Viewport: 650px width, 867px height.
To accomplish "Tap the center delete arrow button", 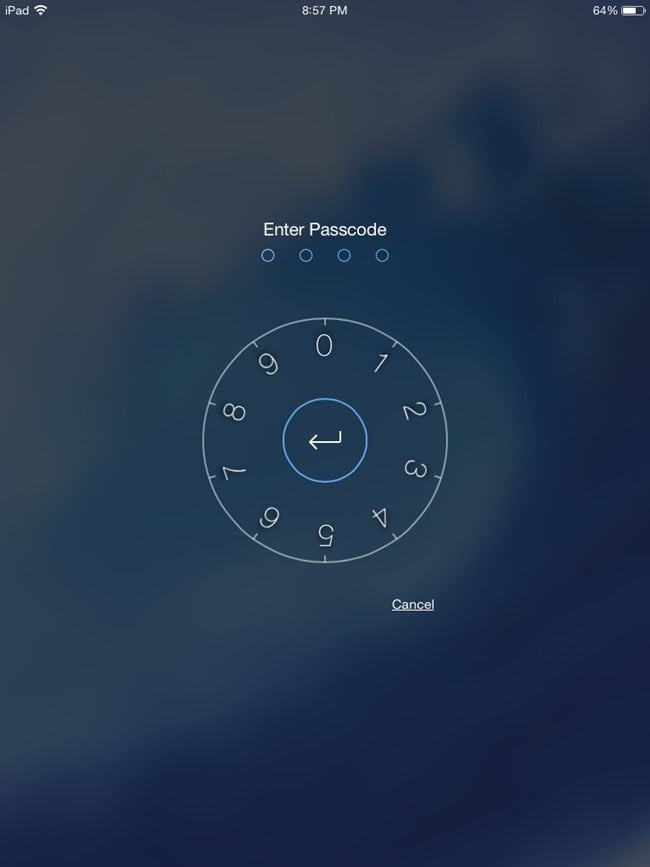I will click(325, 440).
